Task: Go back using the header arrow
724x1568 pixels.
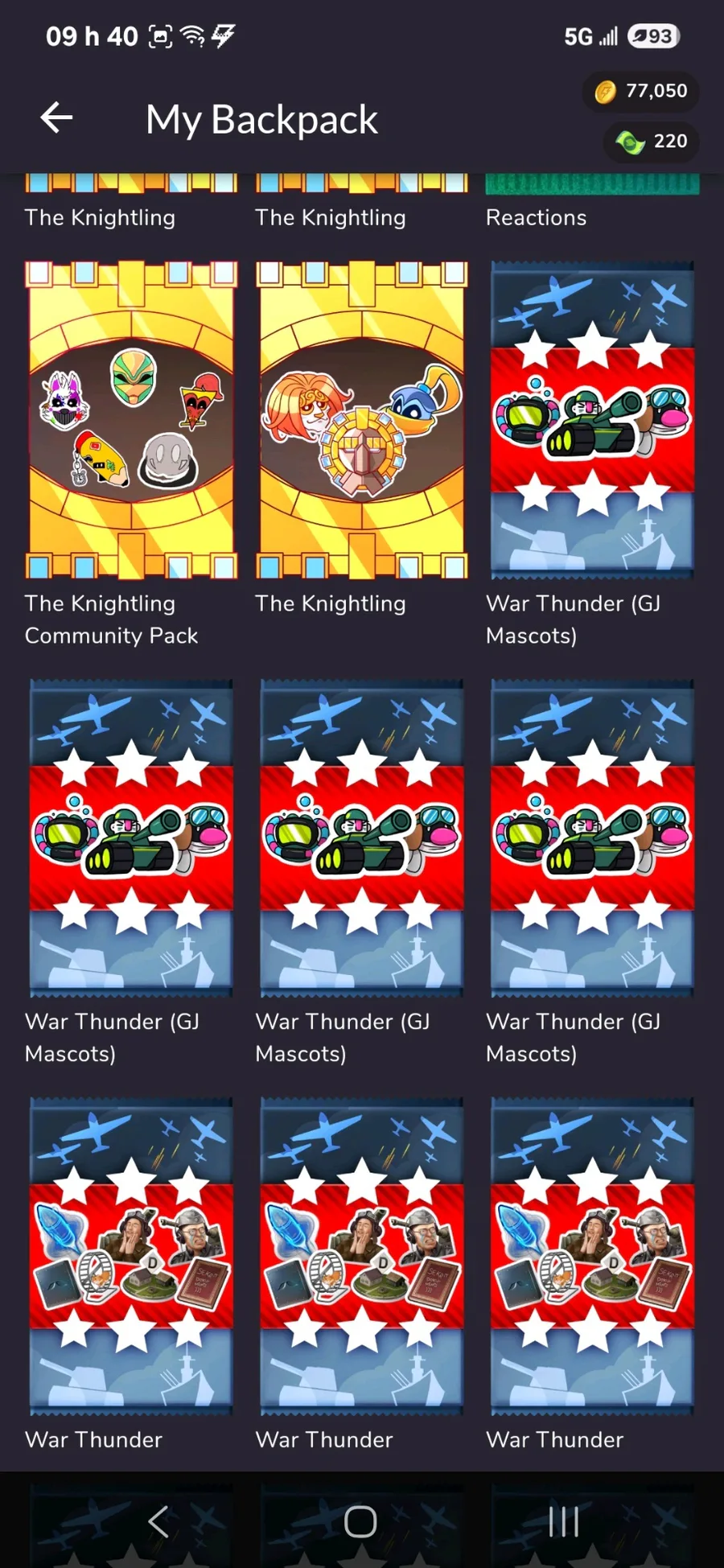Action: tap(56, 118)
